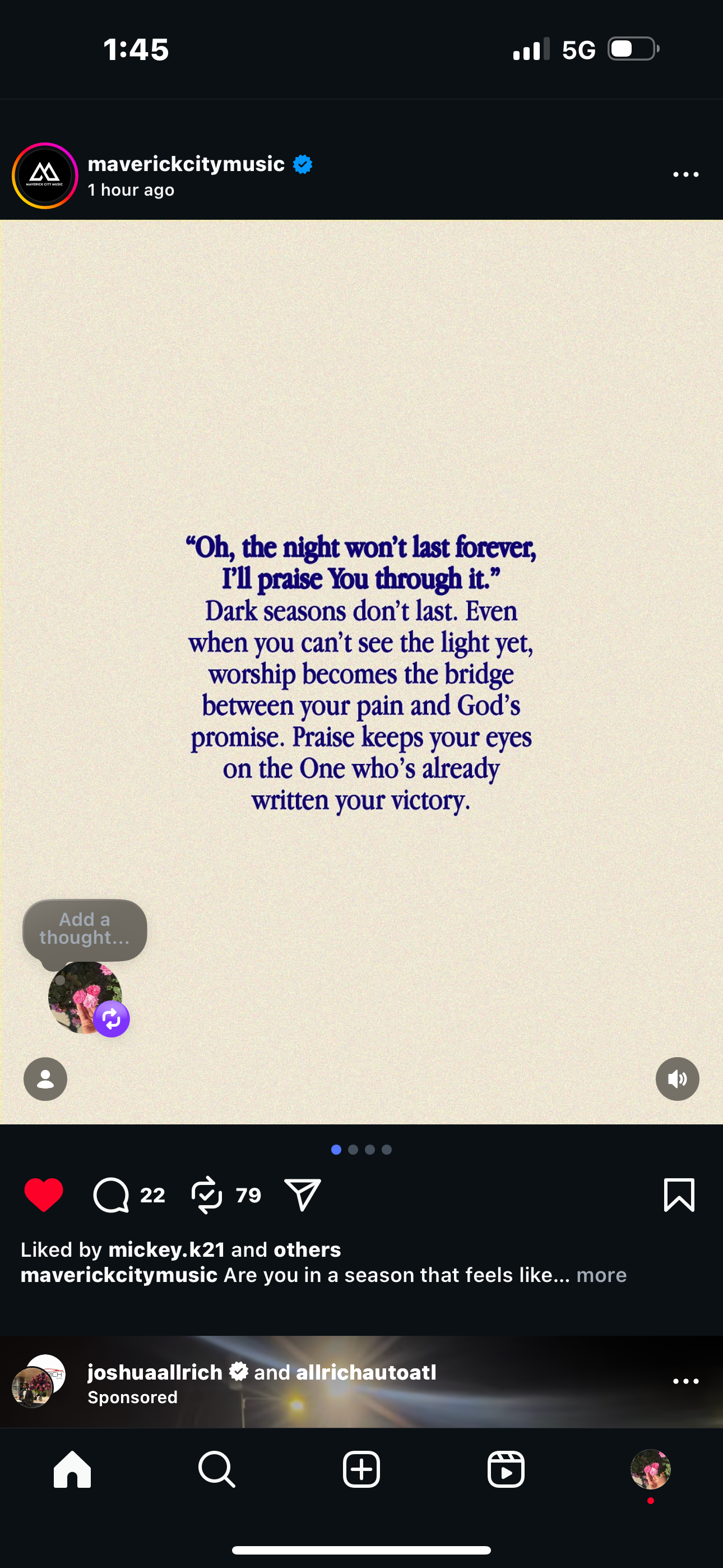
Task: Save the post with the bookmark icon
Action: [x=679, y=1195]
